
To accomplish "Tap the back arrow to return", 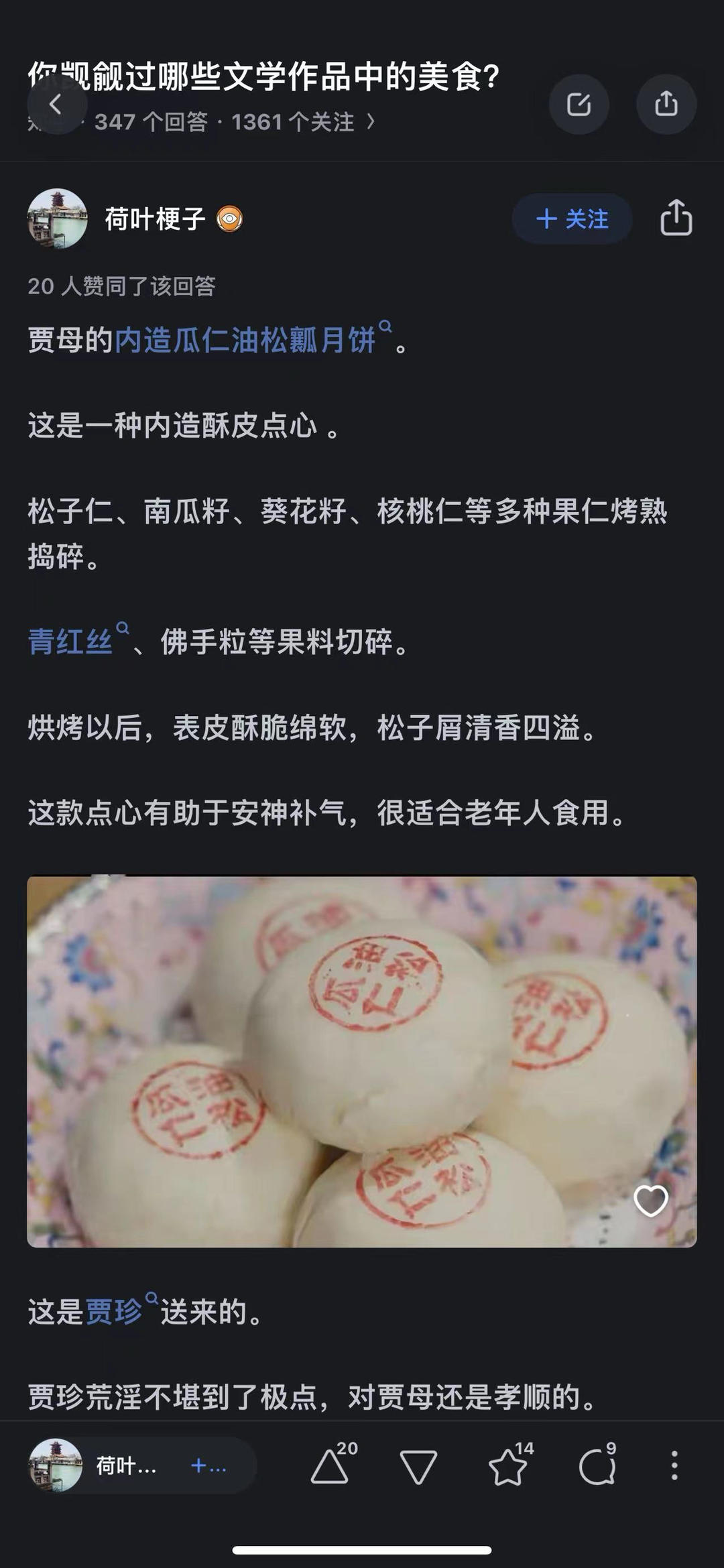I will click(56, 104).
